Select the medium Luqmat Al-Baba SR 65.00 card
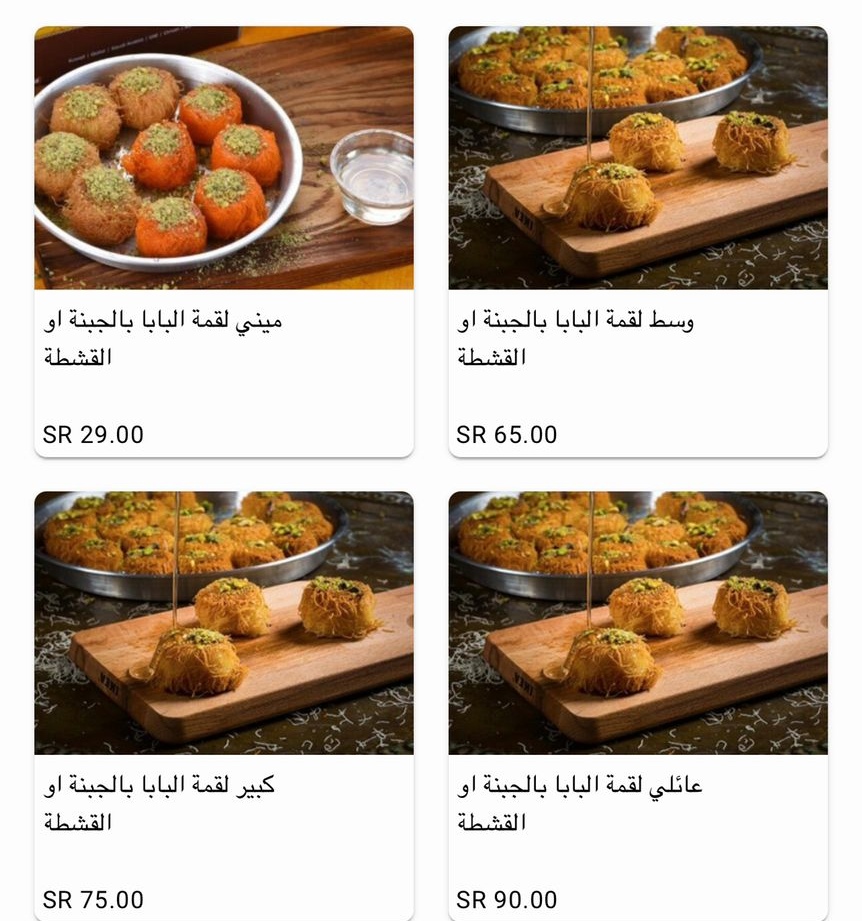862x921 pixels. coord(638,242)
